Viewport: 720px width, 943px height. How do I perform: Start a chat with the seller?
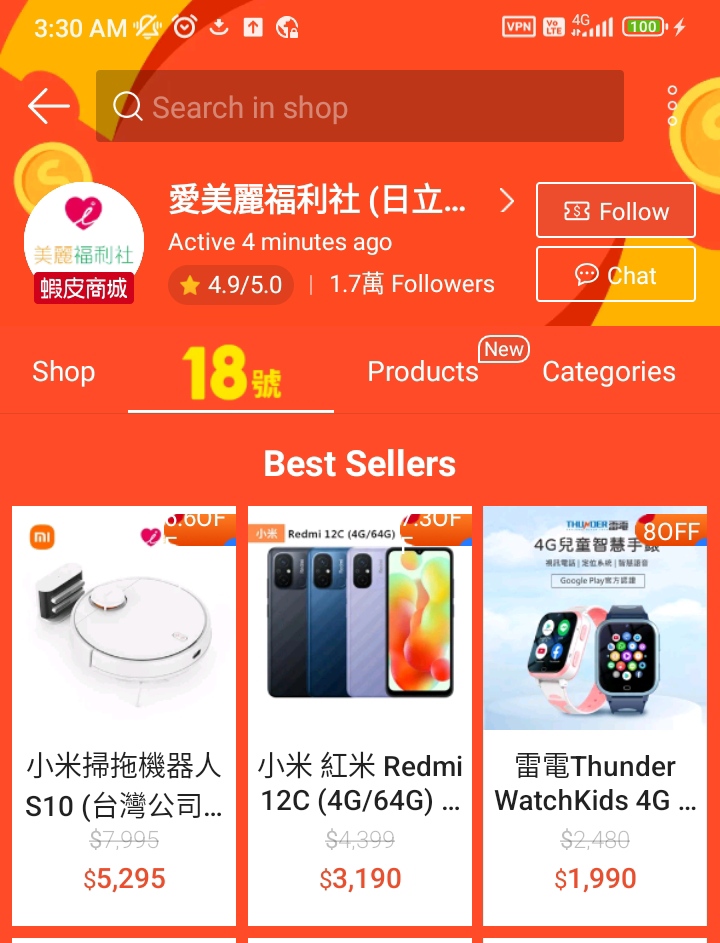tap(615, 275)
